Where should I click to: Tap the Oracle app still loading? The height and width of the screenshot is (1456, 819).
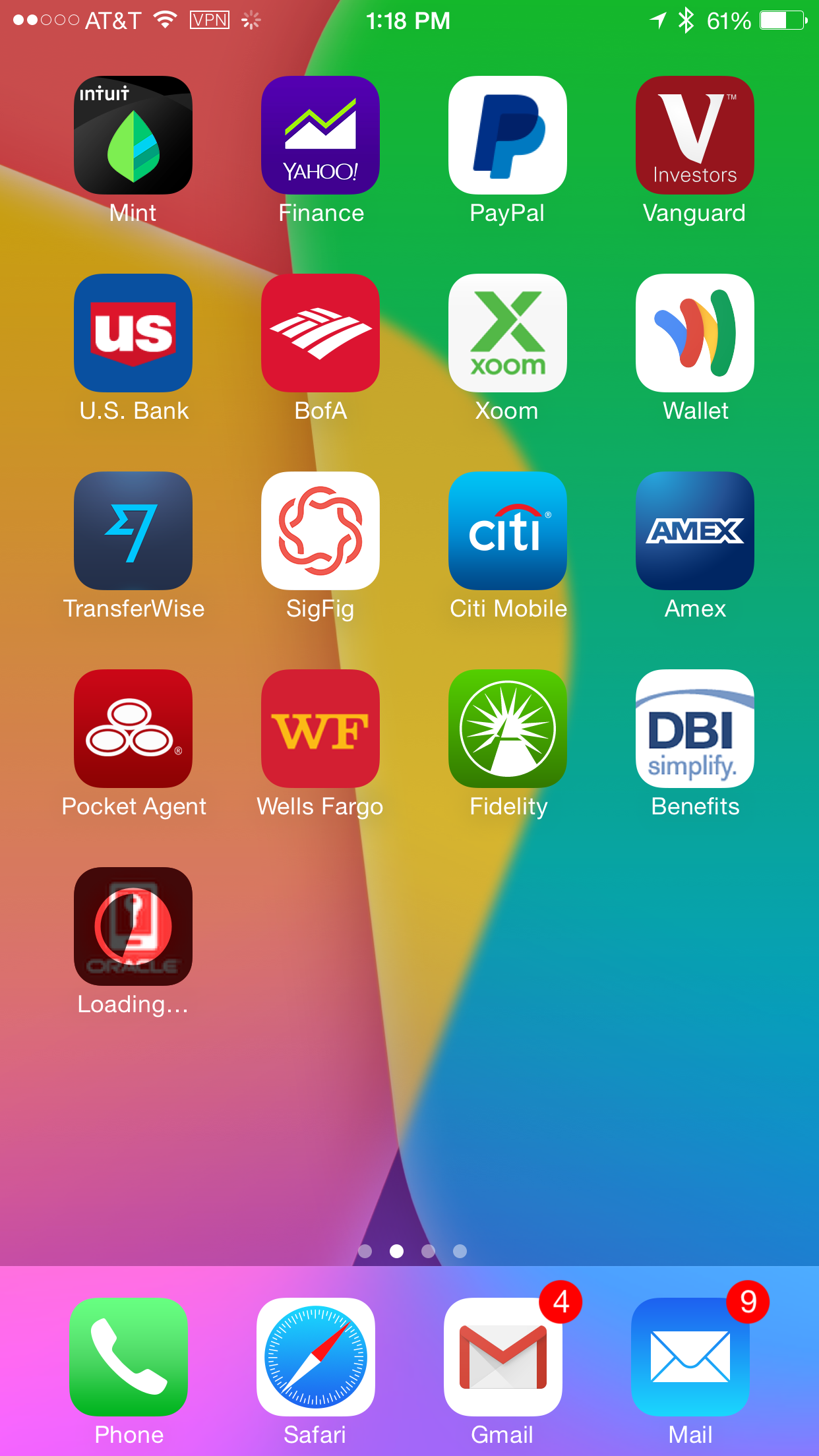[x=133, y=928]
